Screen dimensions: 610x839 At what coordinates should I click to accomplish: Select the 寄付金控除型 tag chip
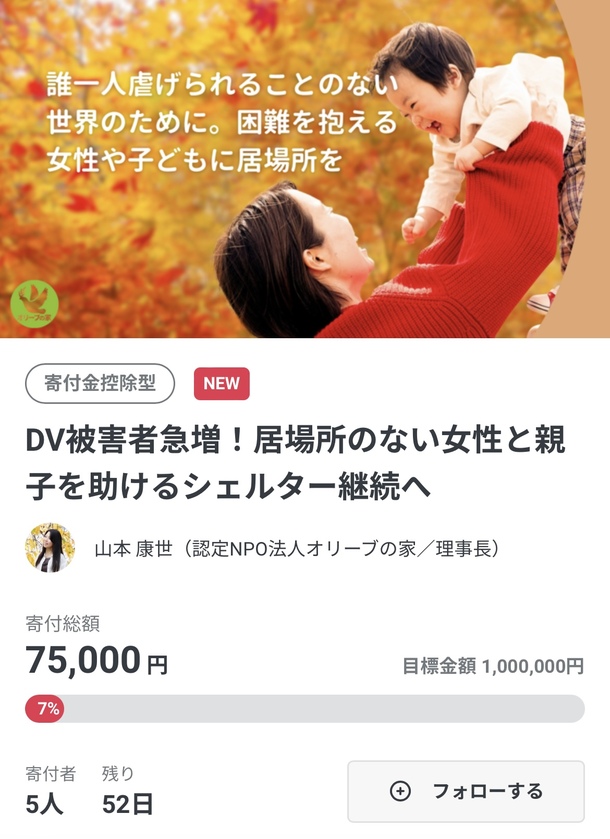click(x=100, y=383)
